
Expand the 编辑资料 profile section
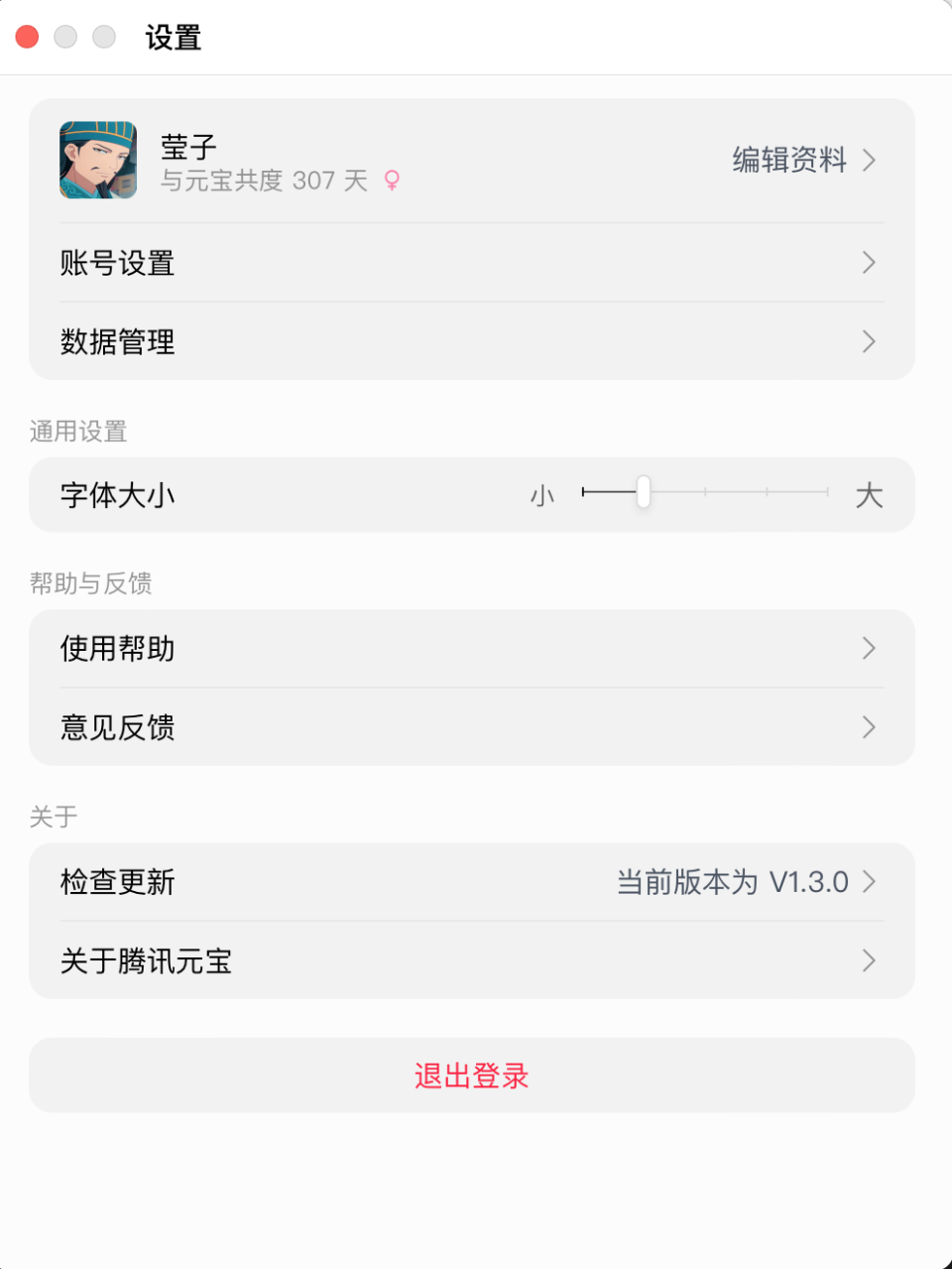(x=788, y=161)
